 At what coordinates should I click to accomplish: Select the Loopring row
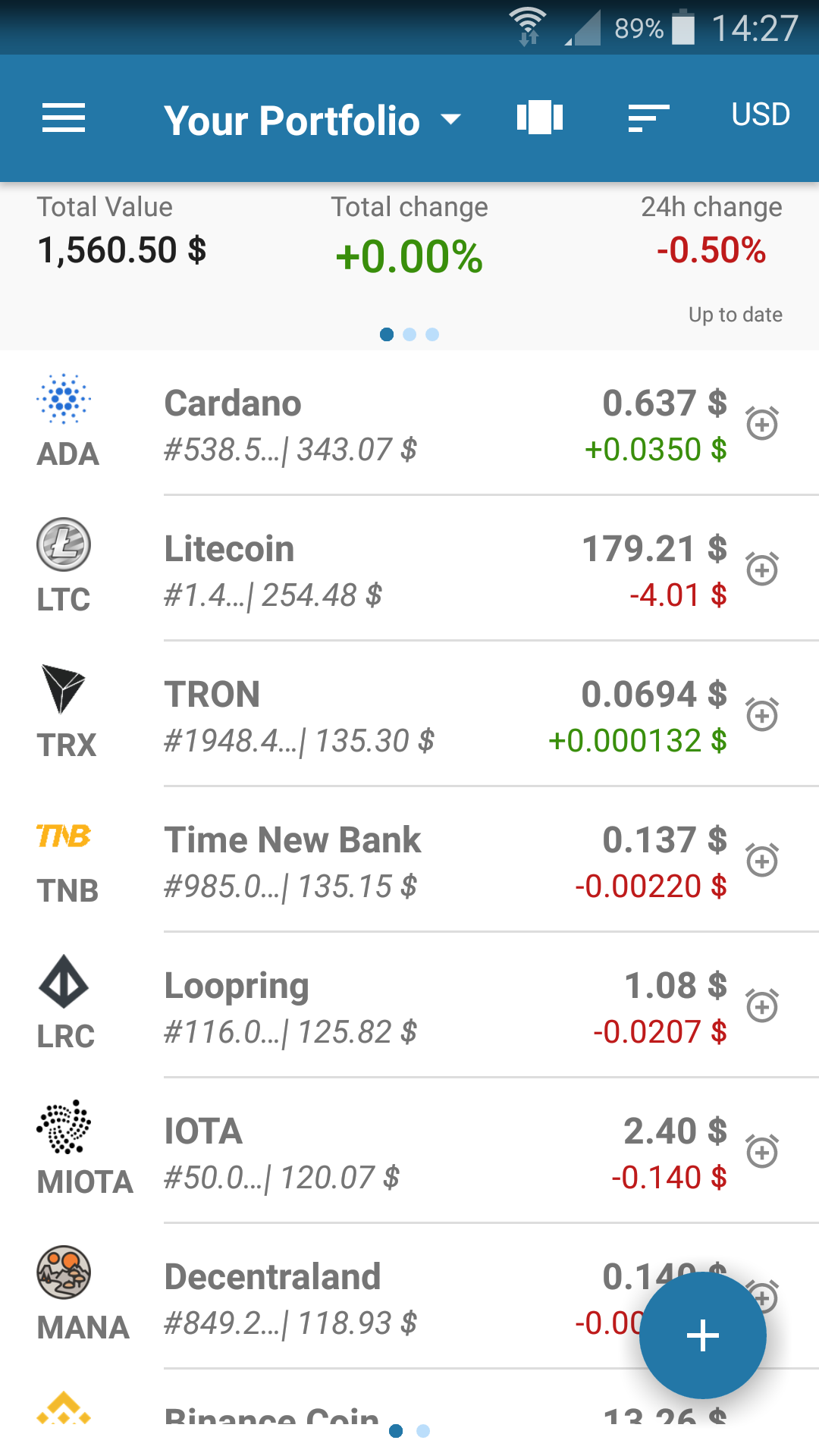tap(379, 1007)
